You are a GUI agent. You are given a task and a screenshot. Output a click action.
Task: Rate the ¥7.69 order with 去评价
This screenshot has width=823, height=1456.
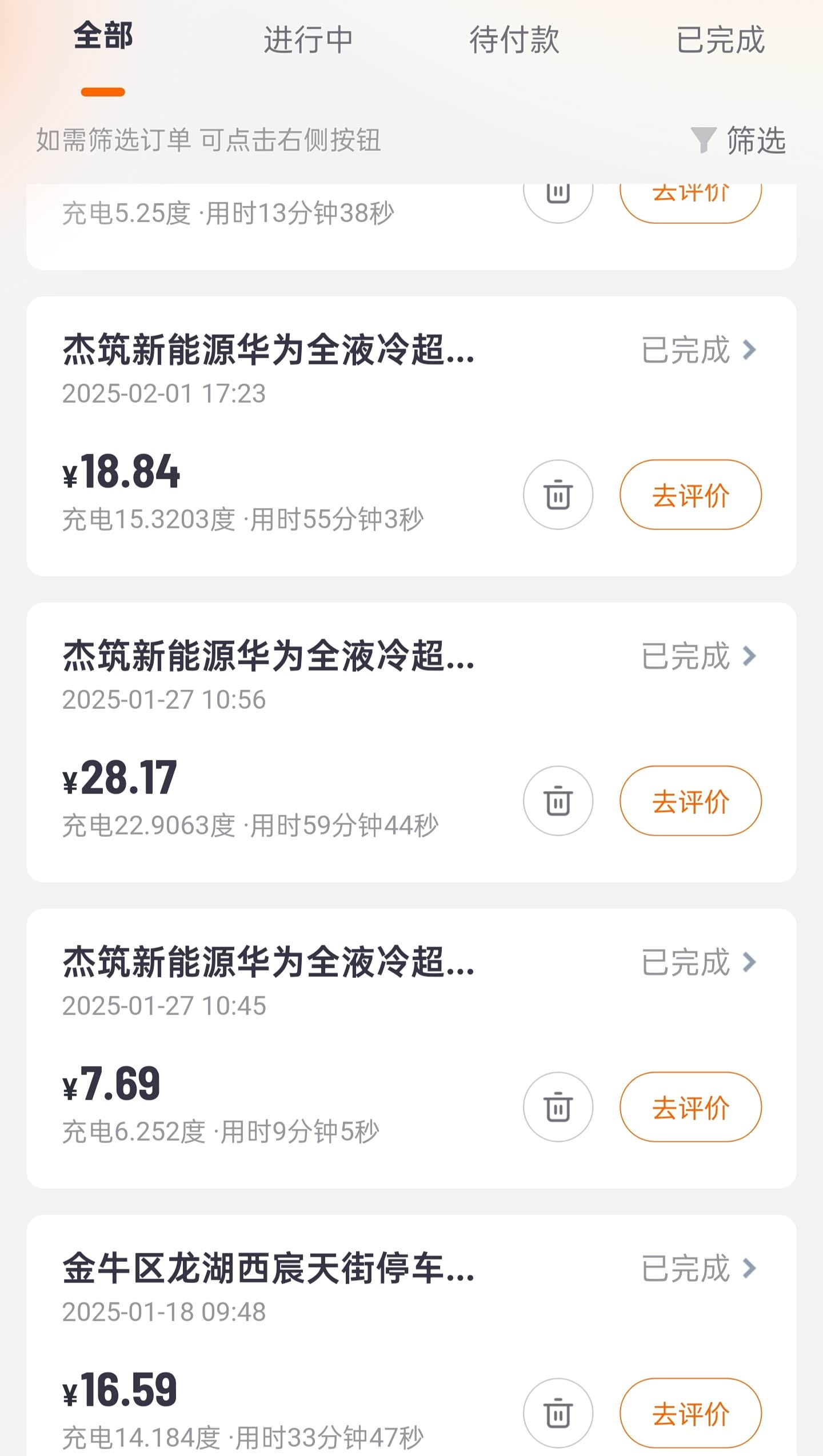pos(690,1107)
